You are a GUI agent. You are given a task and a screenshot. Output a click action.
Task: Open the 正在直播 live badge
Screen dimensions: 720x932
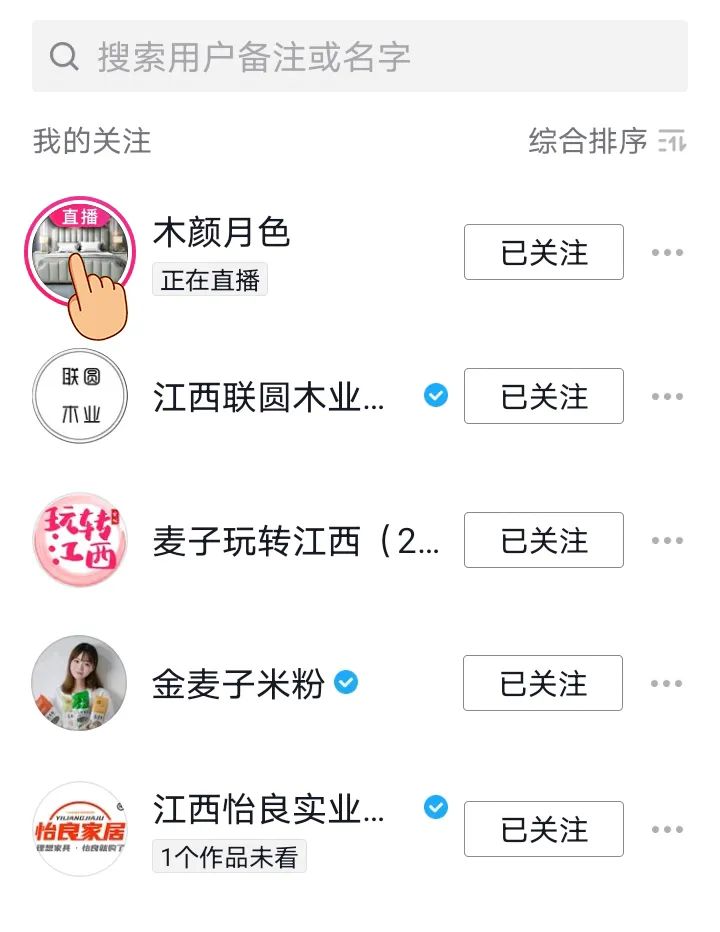pos(210,279)
